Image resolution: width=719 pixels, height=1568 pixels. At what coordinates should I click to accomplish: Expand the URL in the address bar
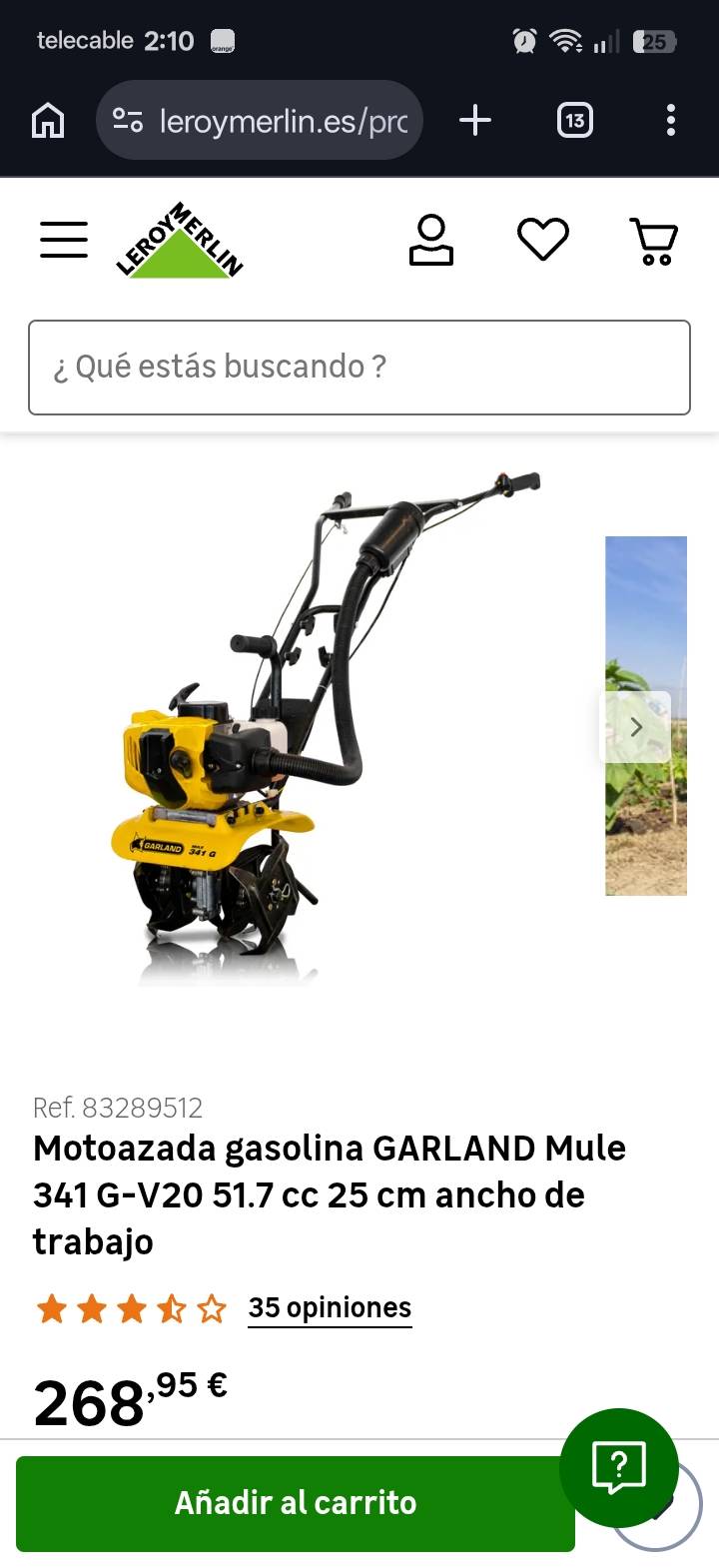(285, 120)
